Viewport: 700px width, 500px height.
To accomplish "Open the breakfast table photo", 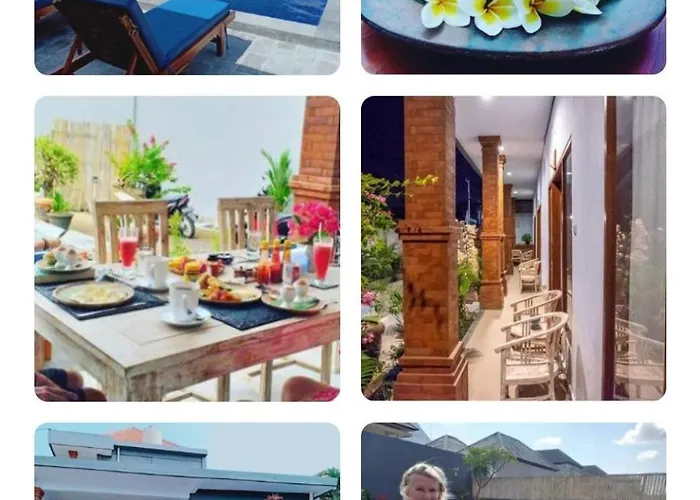I will point(187,248).
